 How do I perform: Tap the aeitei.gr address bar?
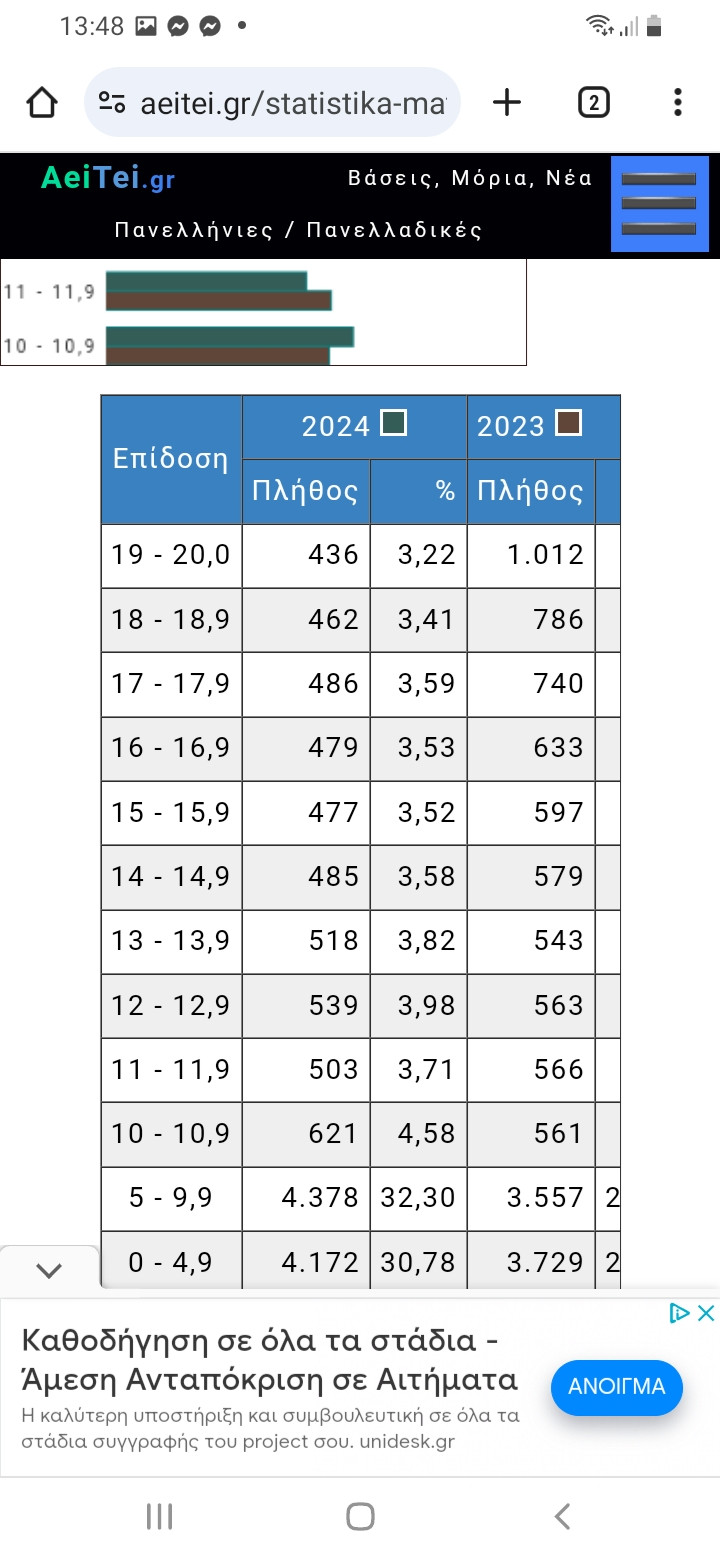pyautogui.click(x=273, y=102)
